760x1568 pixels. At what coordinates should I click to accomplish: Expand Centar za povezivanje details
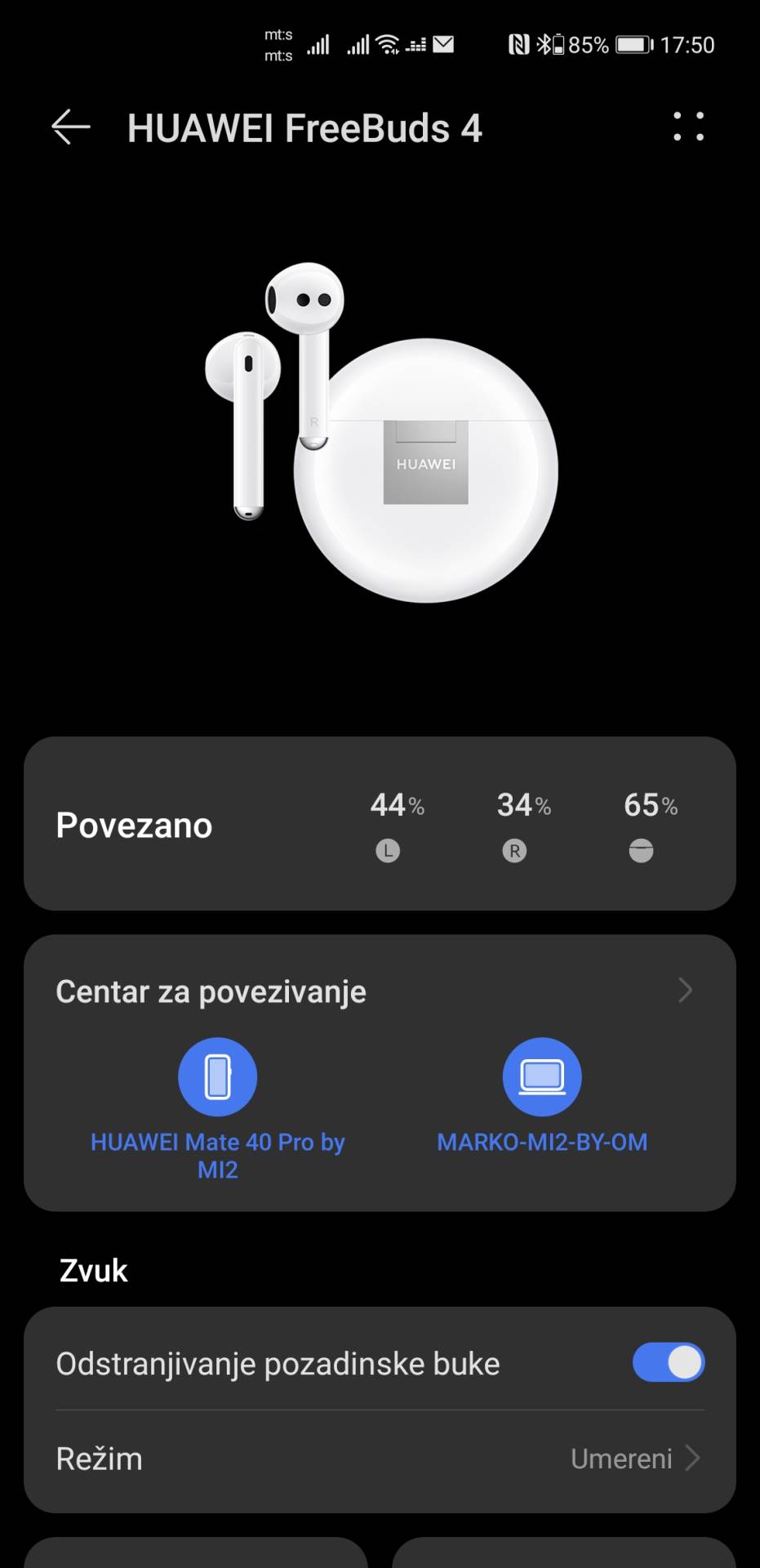[686, 991]
